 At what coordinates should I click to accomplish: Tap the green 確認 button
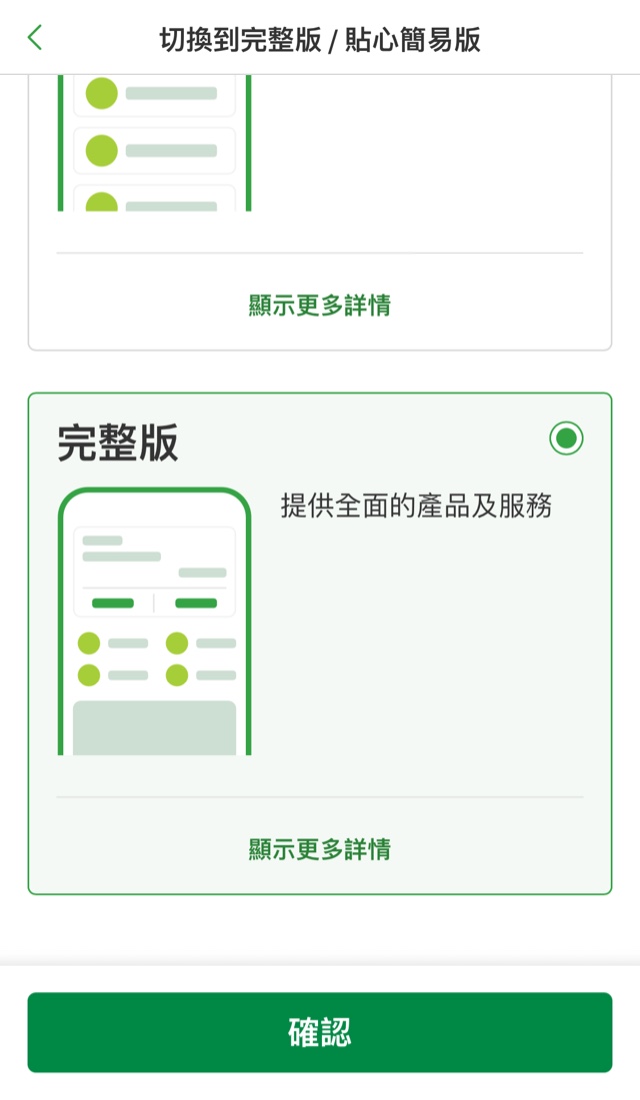[320, 1032]
